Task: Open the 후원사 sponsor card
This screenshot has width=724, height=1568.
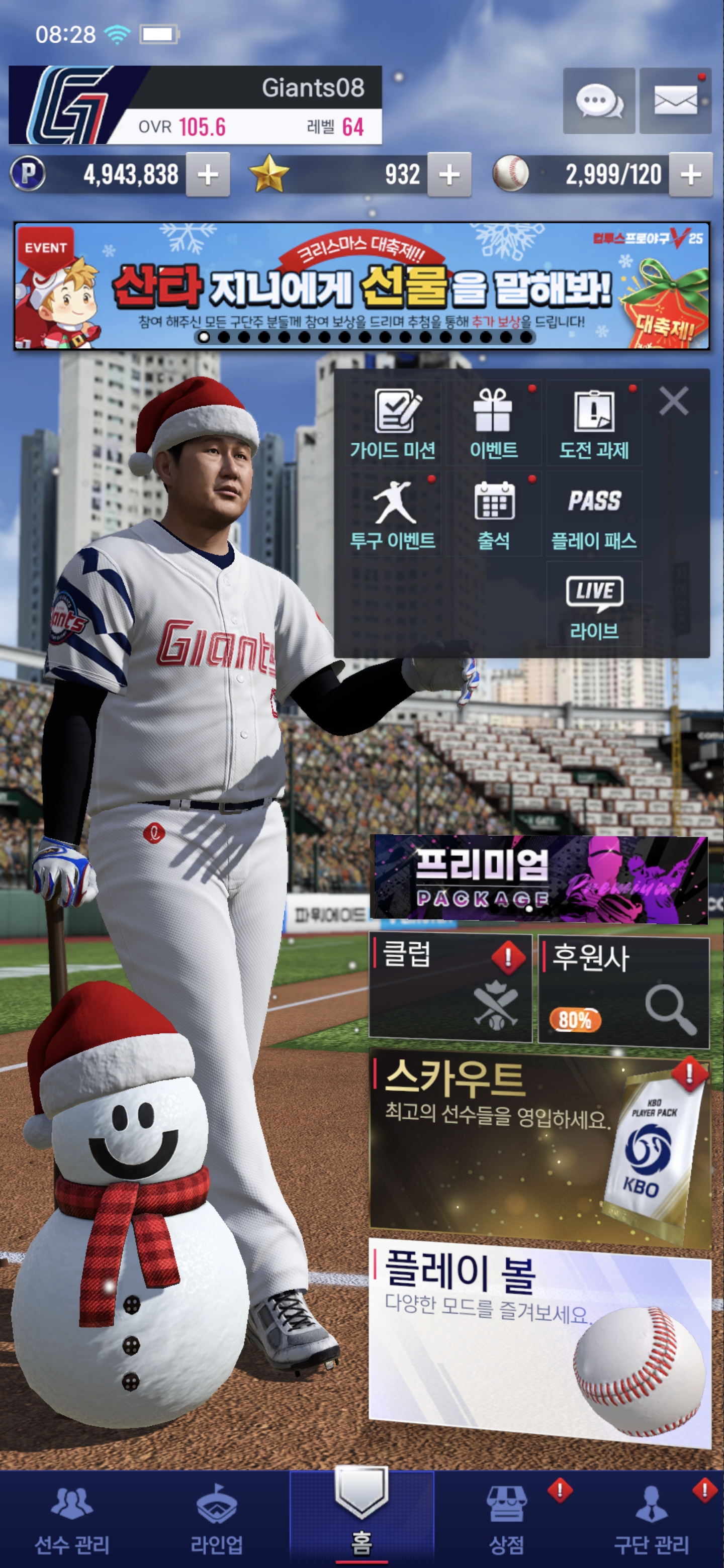Action: click(x=623, y=991)
